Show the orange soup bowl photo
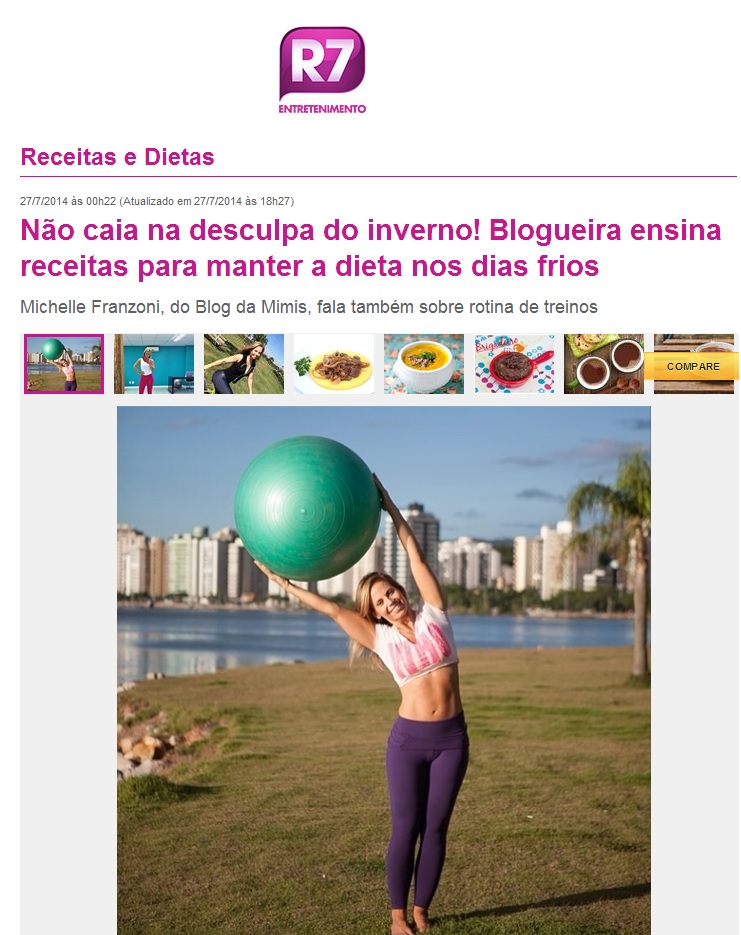Image resolution: width=741 pixels, height=935 pixels. 424,364
